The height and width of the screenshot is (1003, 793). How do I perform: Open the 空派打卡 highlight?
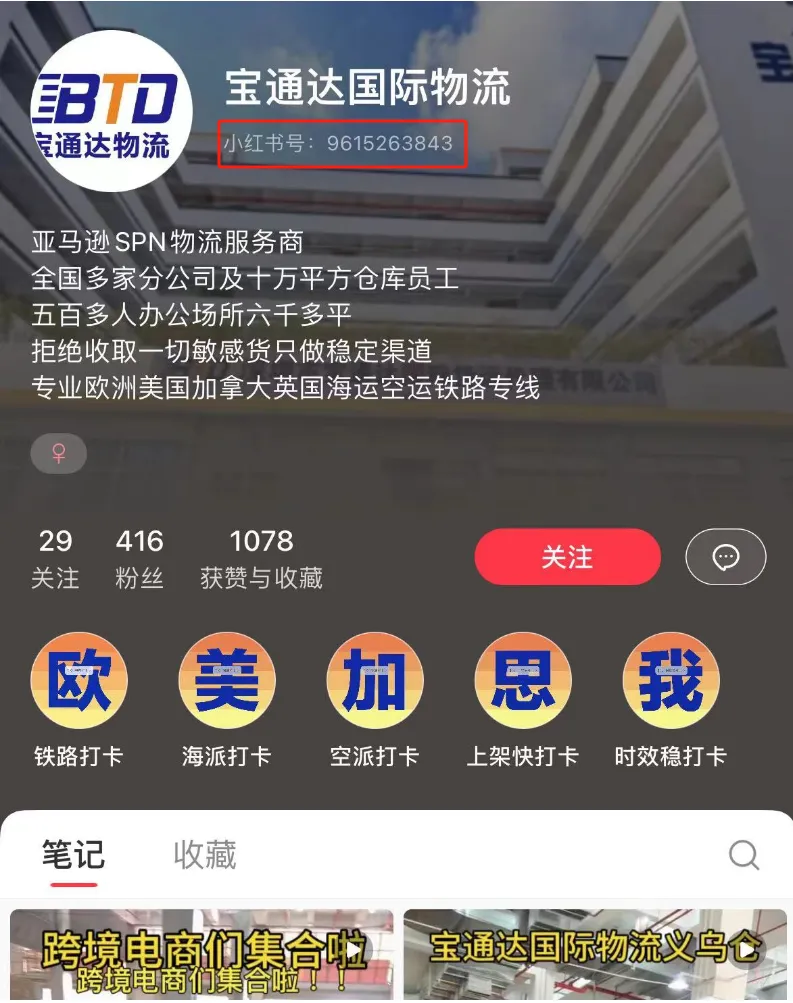pos(375,681)
